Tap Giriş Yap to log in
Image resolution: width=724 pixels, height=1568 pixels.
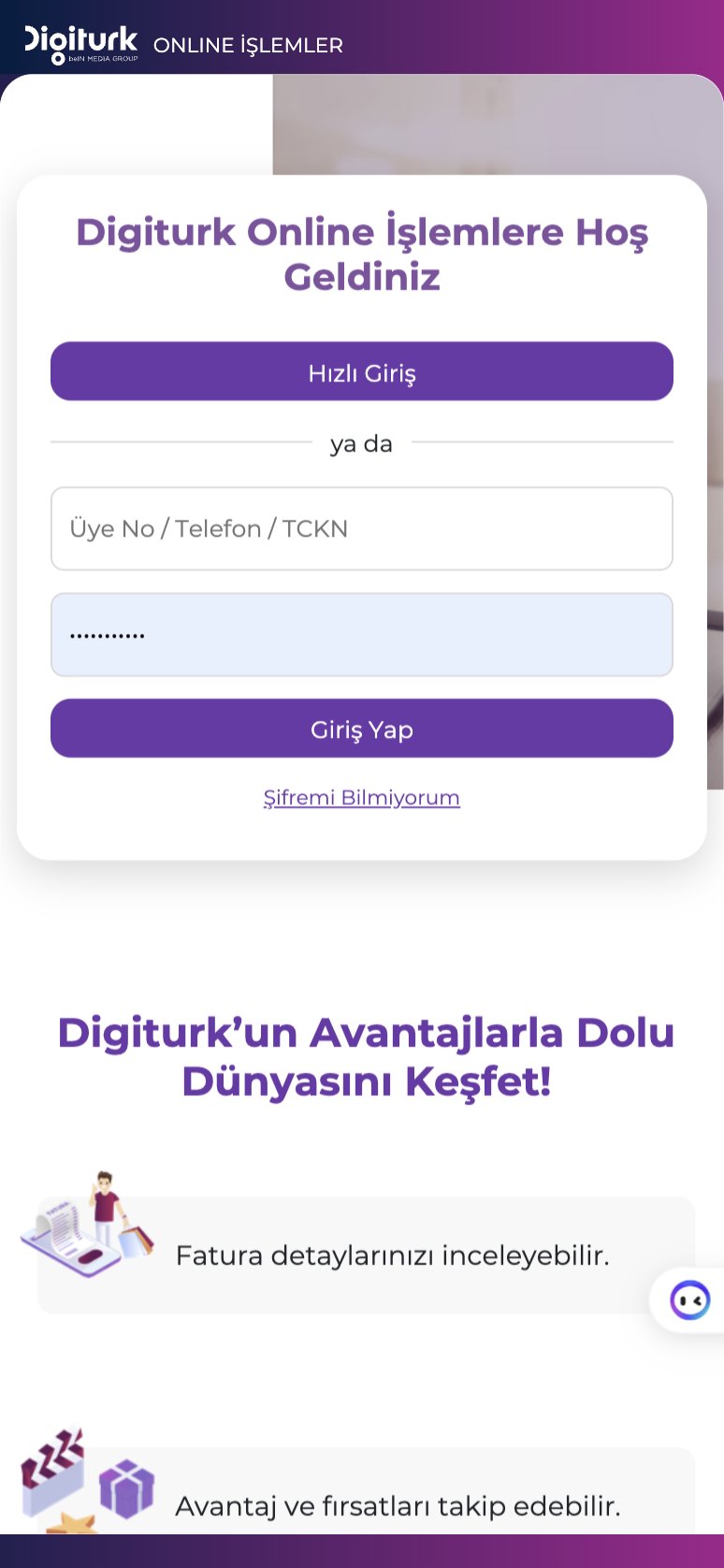click(361, 729)
